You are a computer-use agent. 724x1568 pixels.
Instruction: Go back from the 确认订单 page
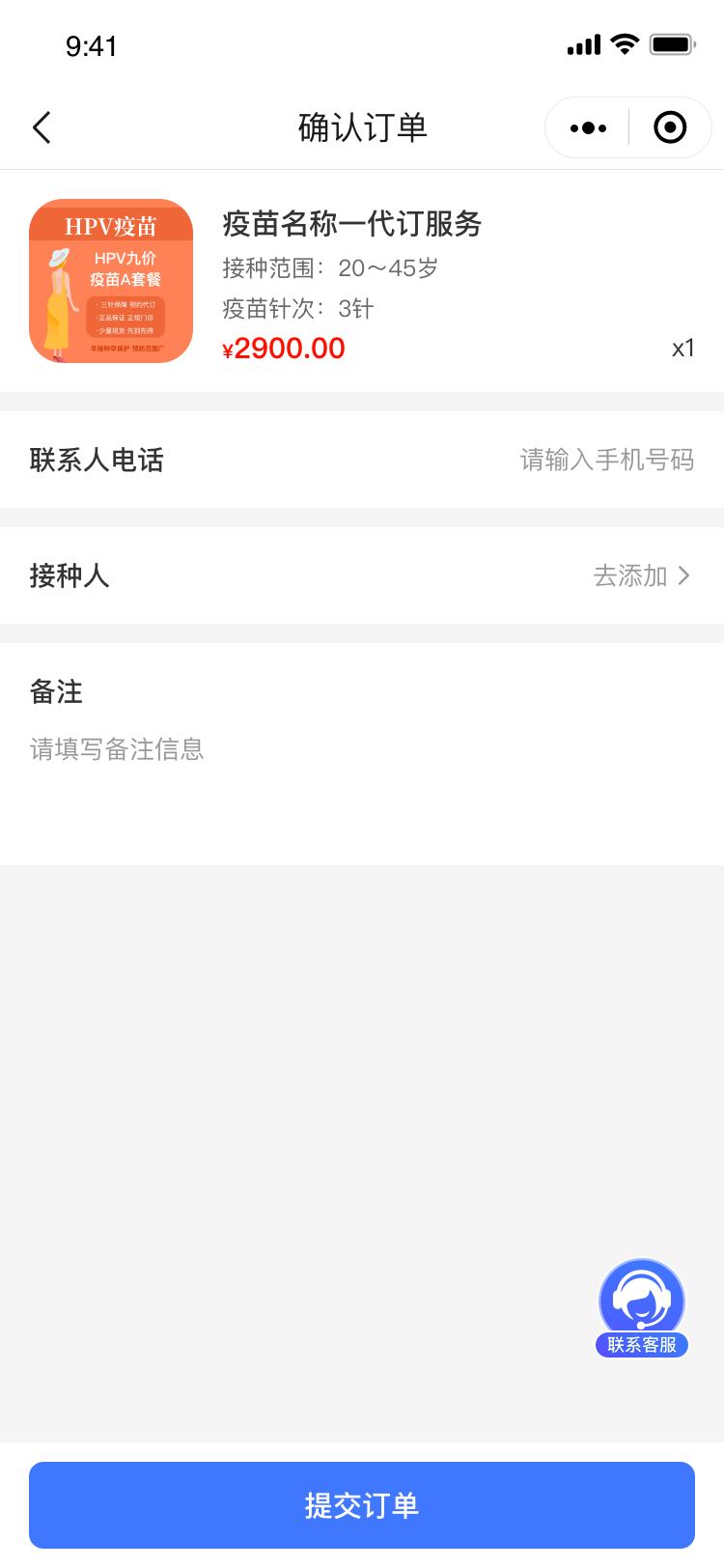point(42,127)
